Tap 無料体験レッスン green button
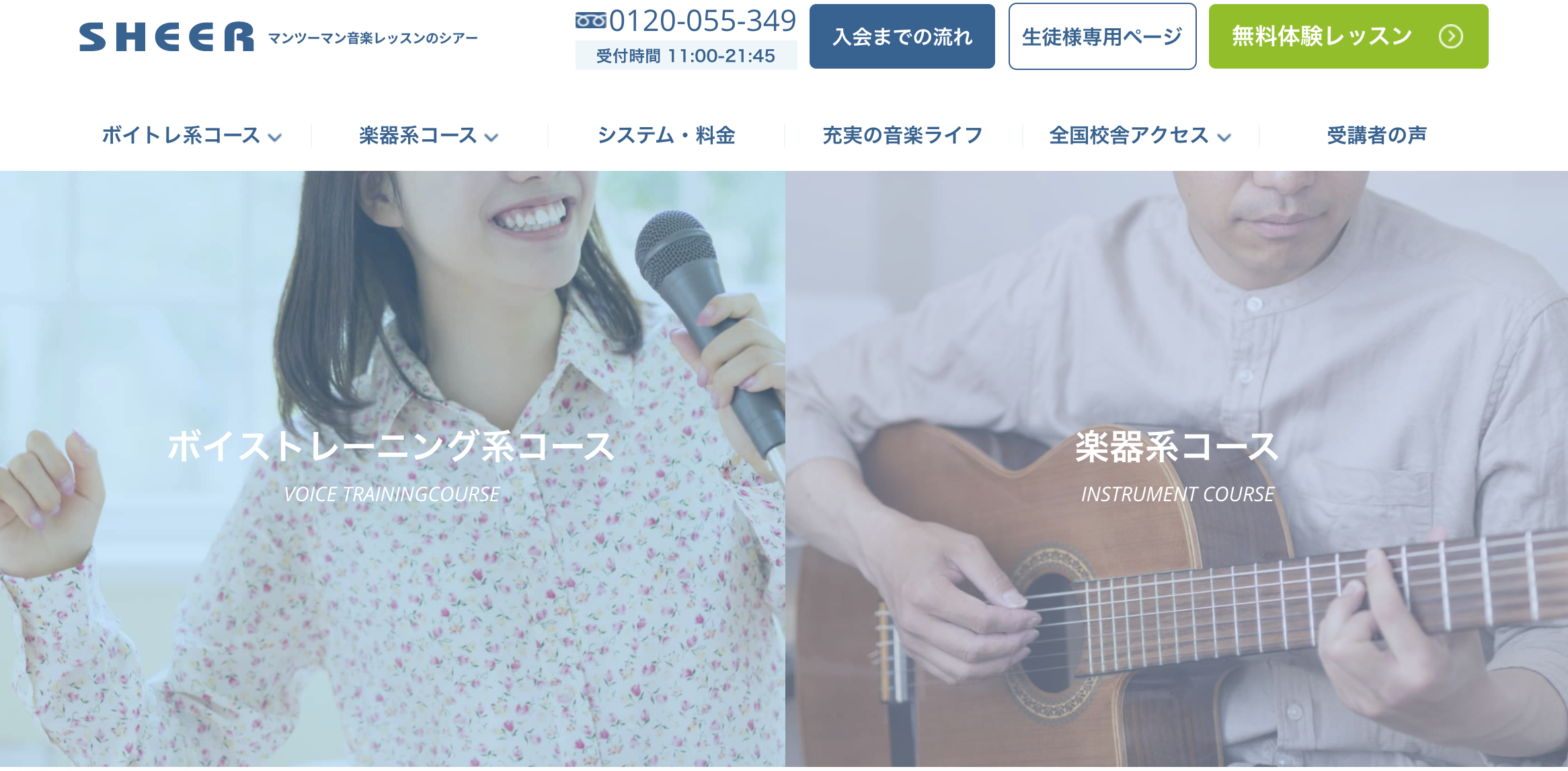The width and height of the screenshot is (1568, 771). point(1347,36)
